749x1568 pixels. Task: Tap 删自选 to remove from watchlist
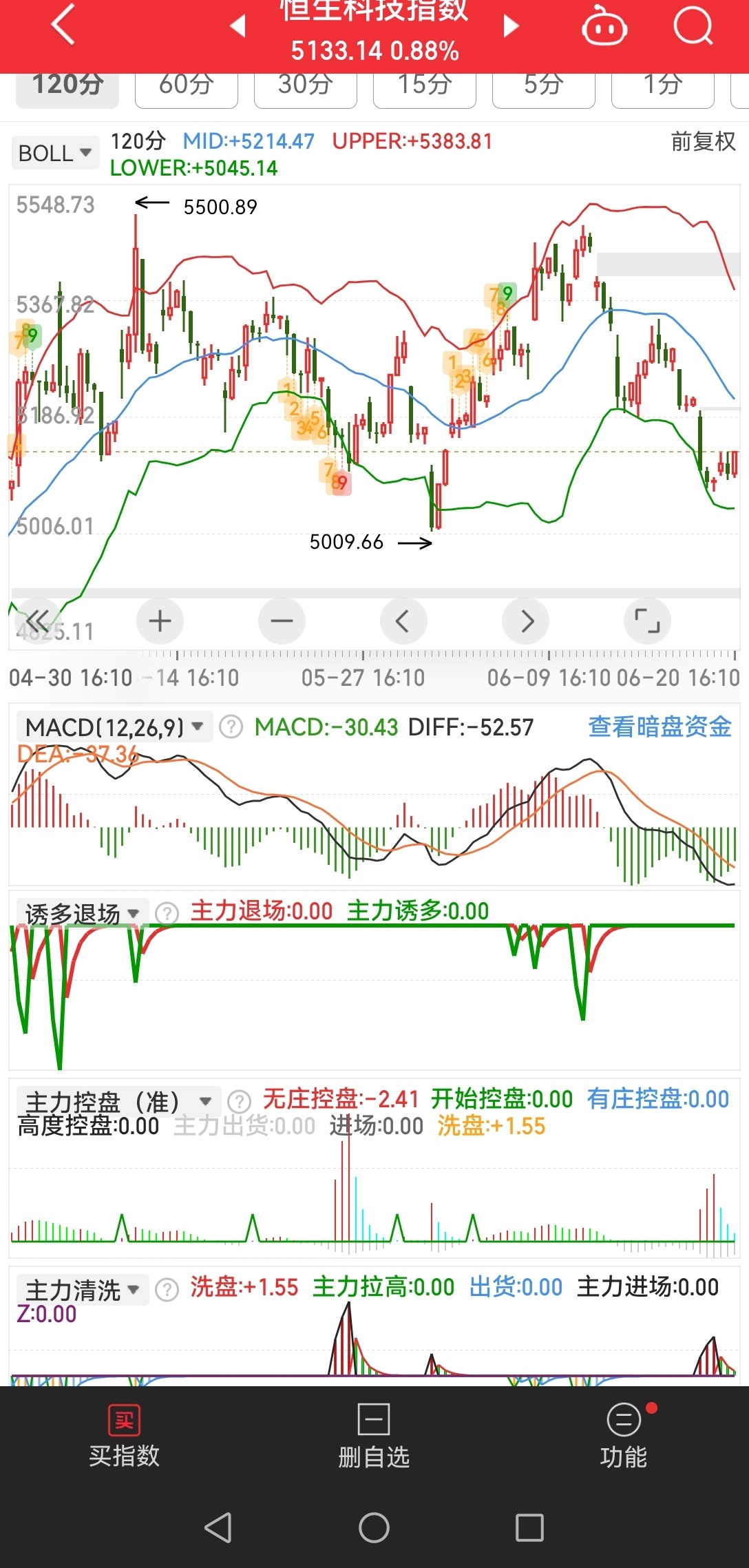[374, 1436]
